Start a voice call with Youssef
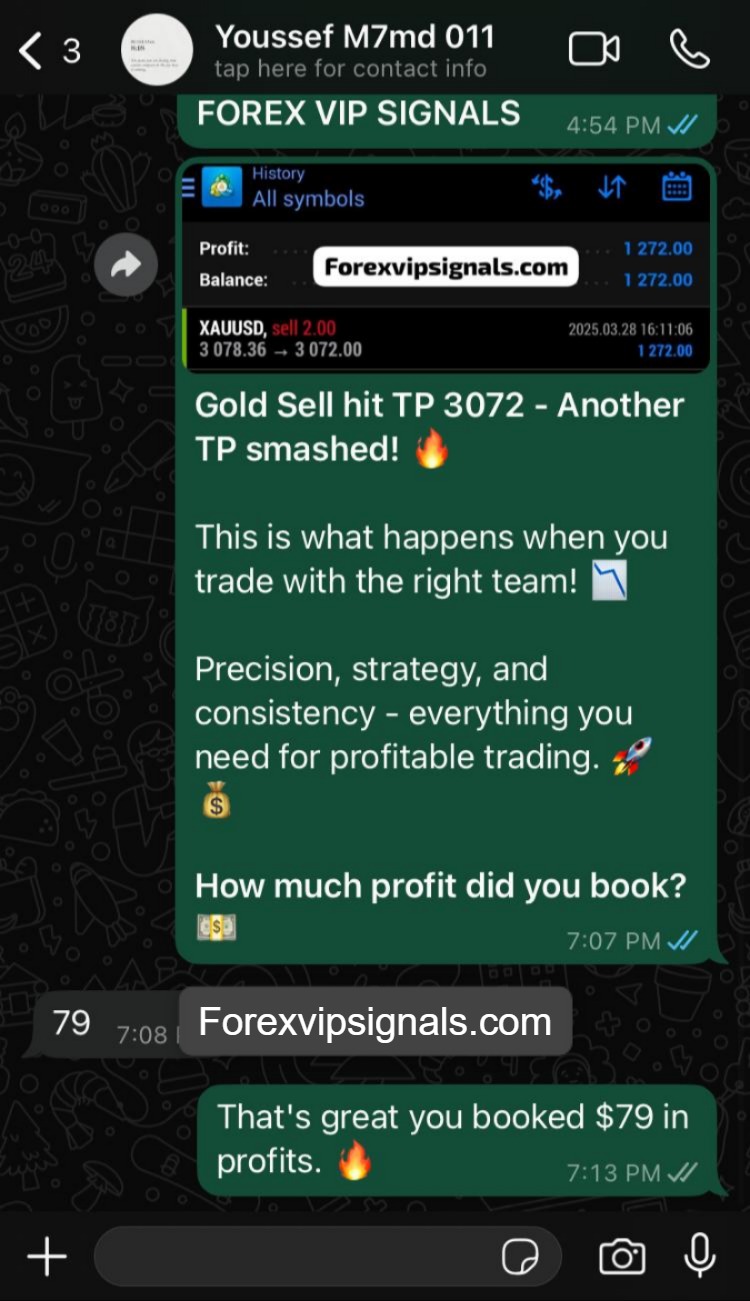This screenshot has height=1301, width=750. pyautogui.click(x=689, y=50)
